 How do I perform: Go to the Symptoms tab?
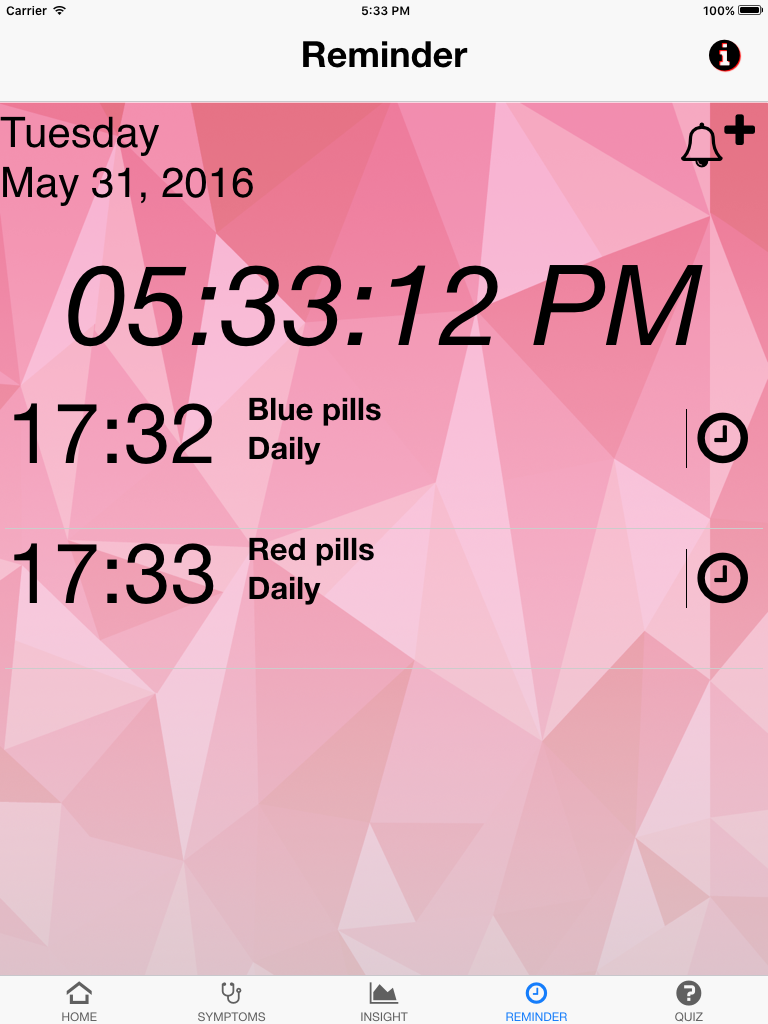[x=231, y=1001]
